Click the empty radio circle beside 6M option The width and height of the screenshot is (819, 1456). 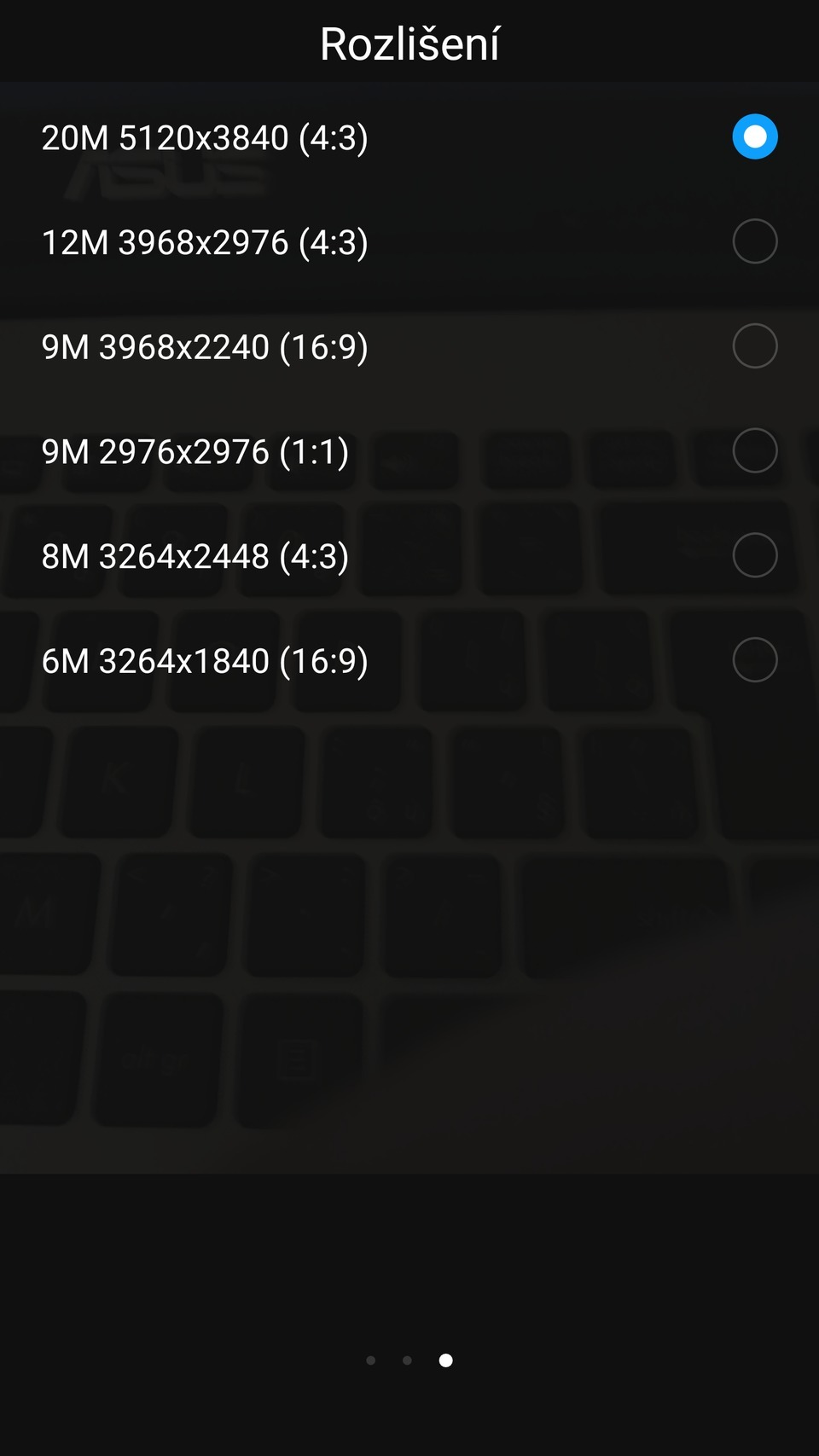(754, 660)
